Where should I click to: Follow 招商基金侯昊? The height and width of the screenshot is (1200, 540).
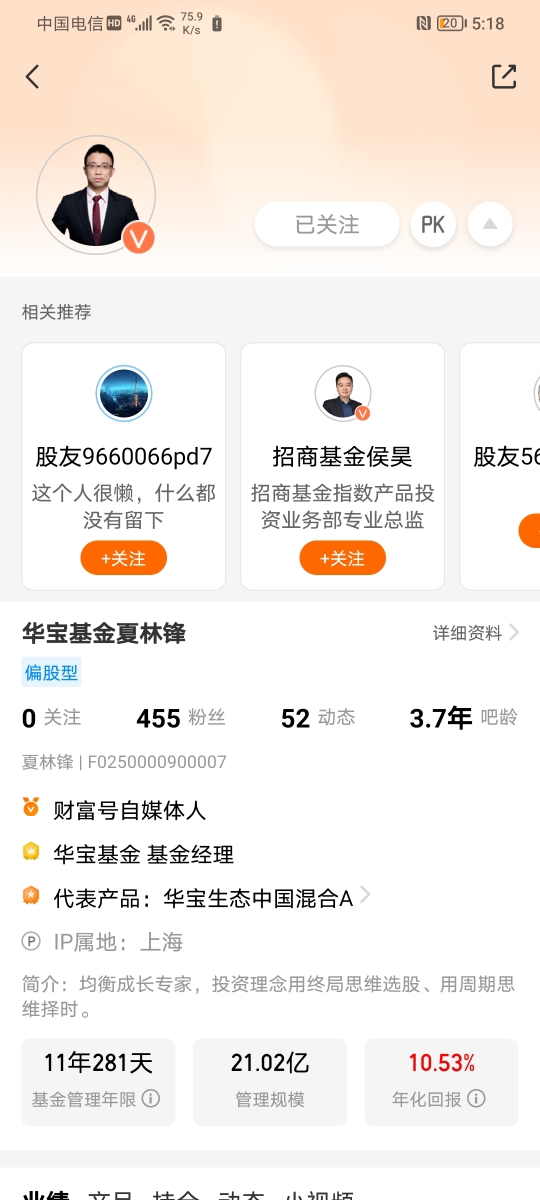tap(342, 558)
